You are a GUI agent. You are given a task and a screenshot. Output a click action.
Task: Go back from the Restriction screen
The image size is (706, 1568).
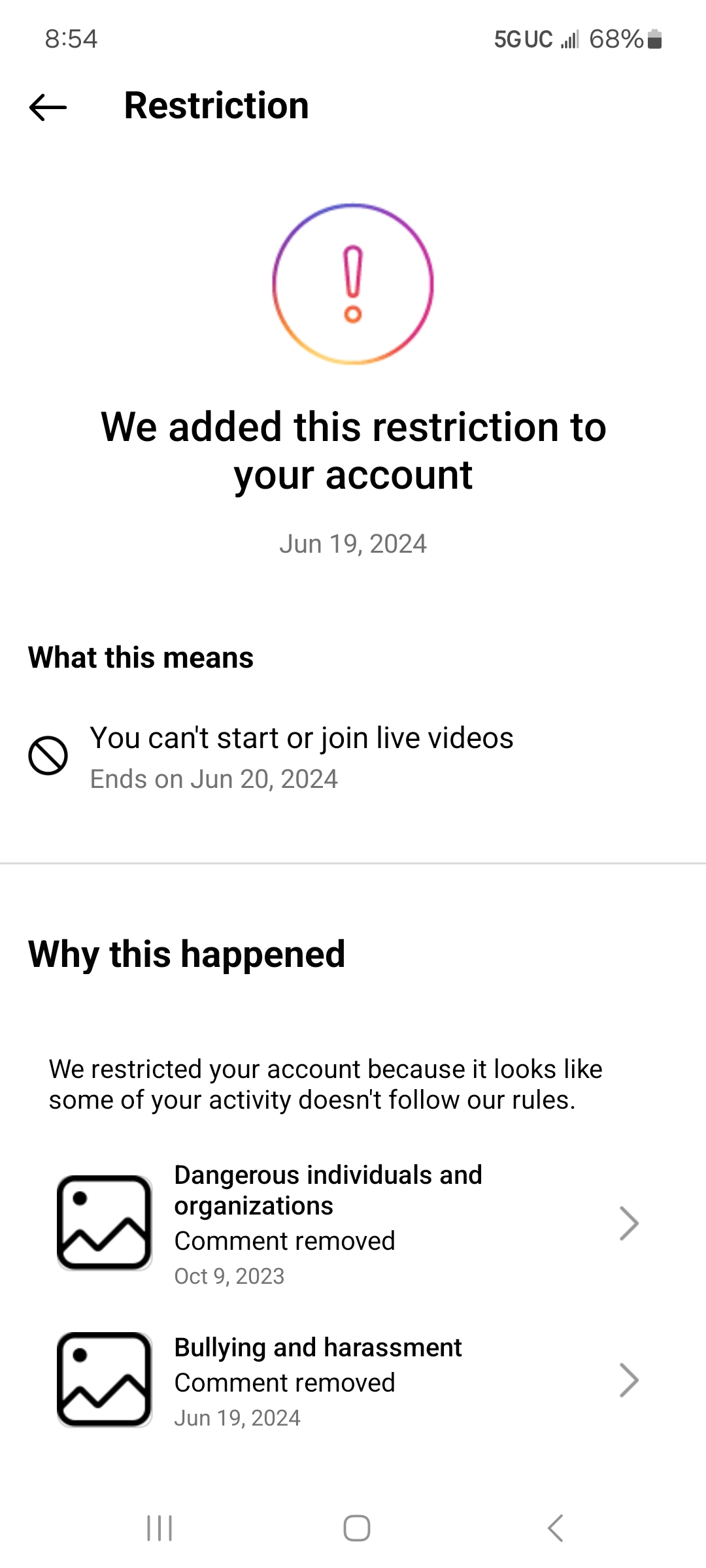pos(48,107)
